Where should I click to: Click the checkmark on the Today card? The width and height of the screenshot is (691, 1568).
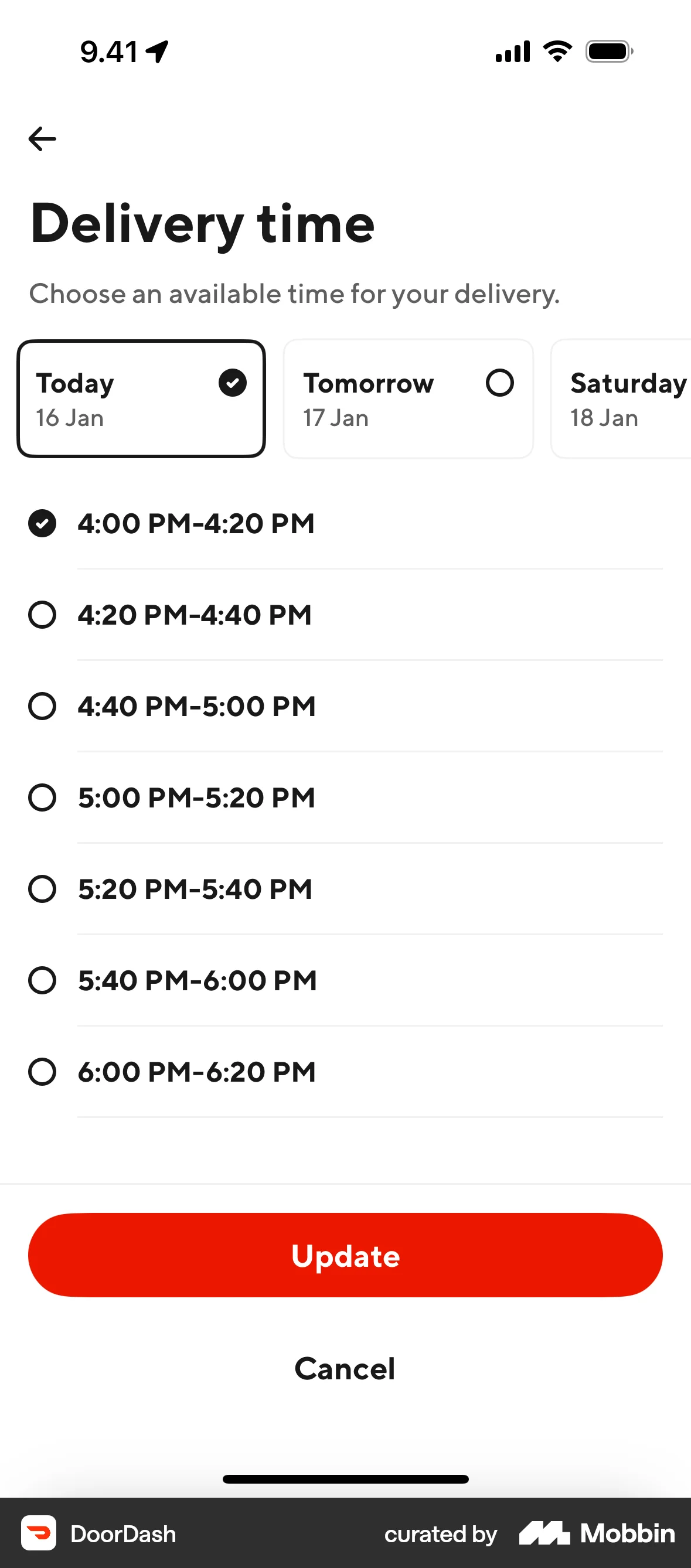tap(232, 383)
